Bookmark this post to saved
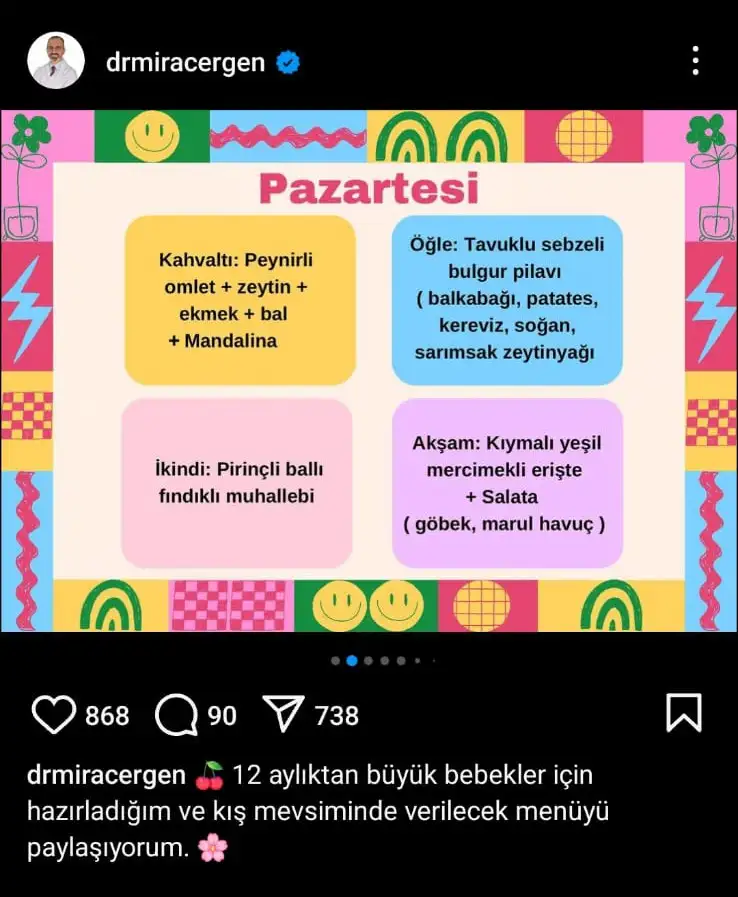This screenshot has width=738, height=897. click(684, 713)
